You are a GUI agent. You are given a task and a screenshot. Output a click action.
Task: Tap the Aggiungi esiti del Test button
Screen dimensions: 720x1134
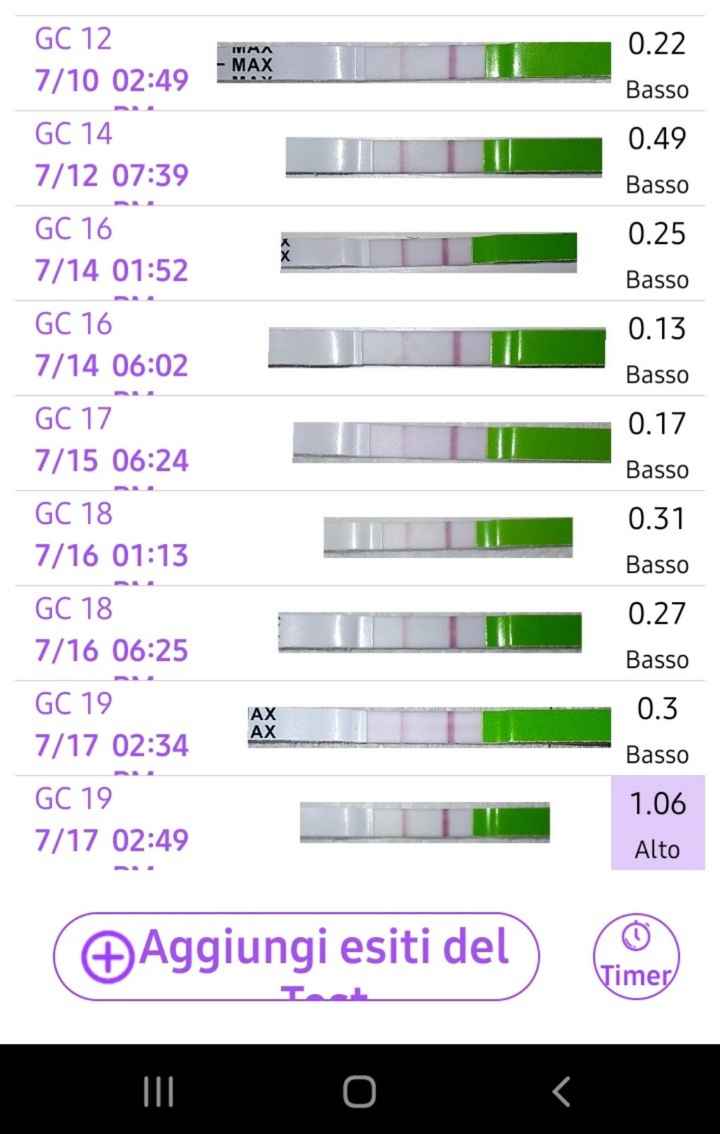296,956
